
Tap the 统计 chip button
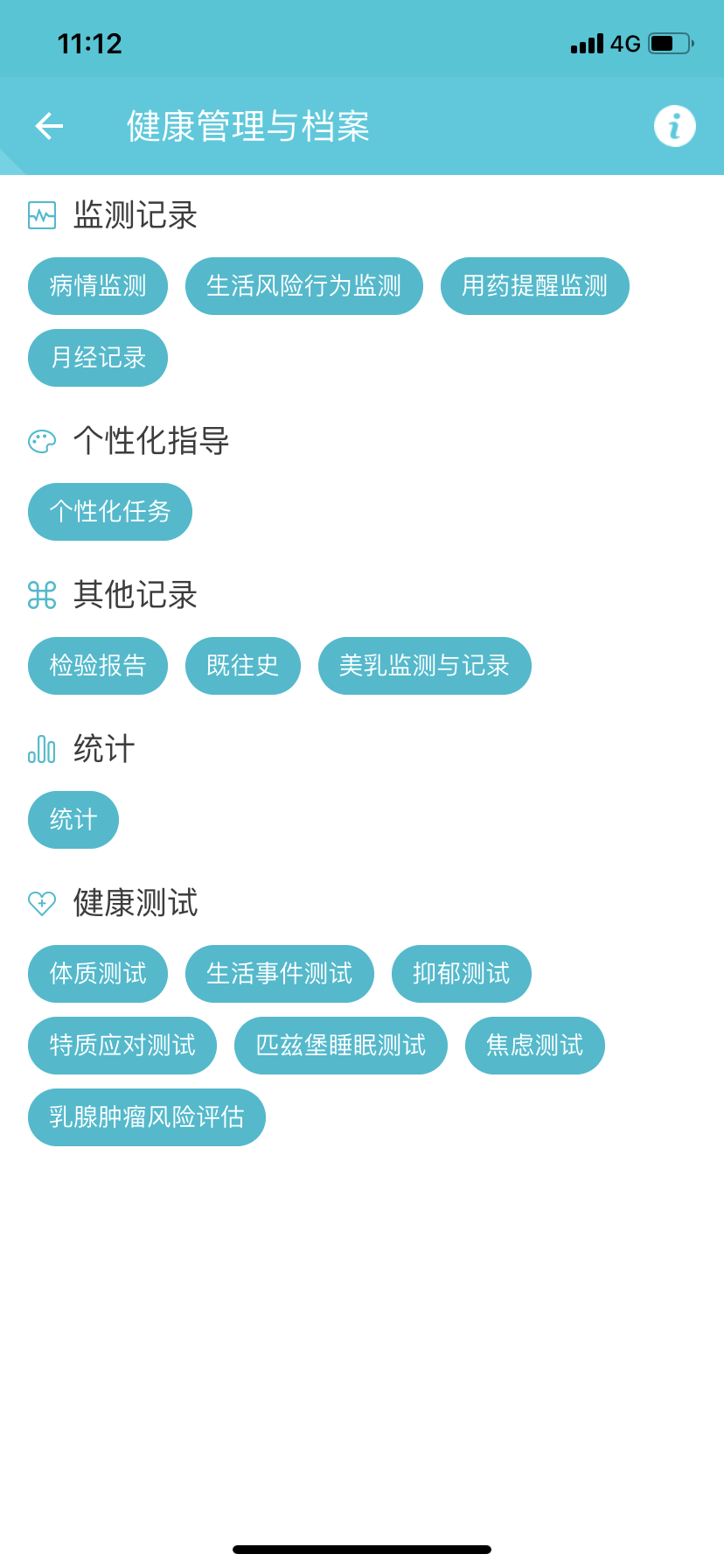[73, 820]
